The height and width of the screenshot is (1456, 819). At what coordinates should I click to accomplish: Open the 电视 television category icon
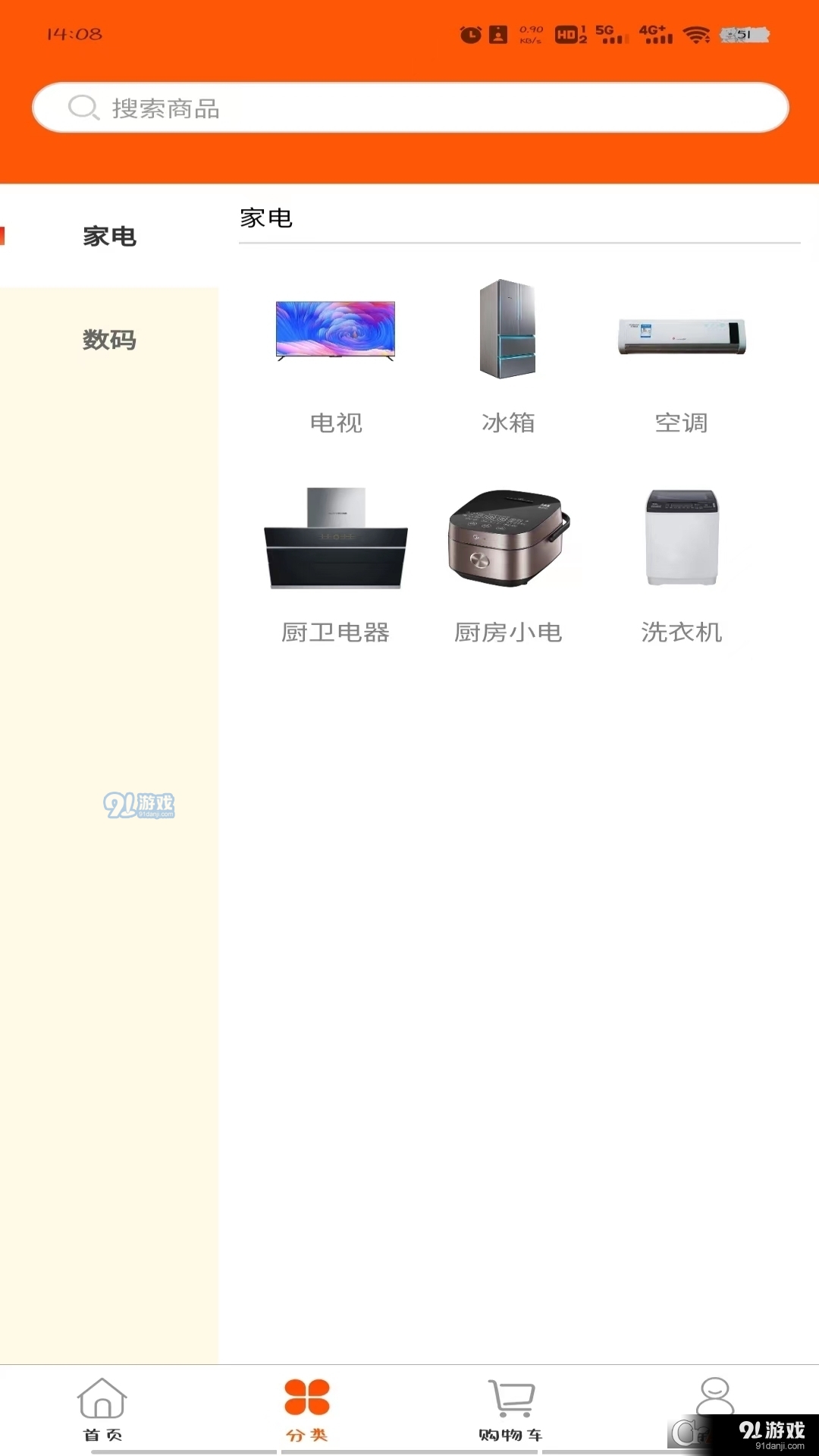click(x=334, y=331)
